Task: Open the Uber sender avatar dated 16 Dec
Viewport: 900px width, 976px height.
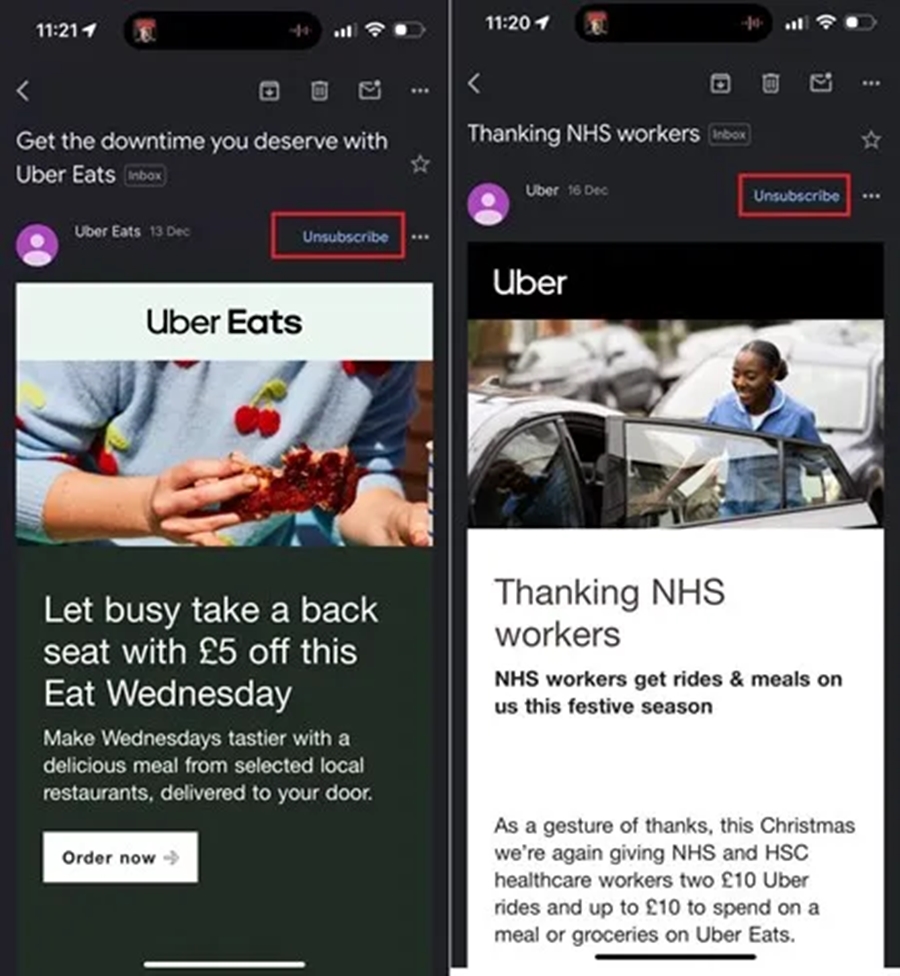Action: pos(489,203)
